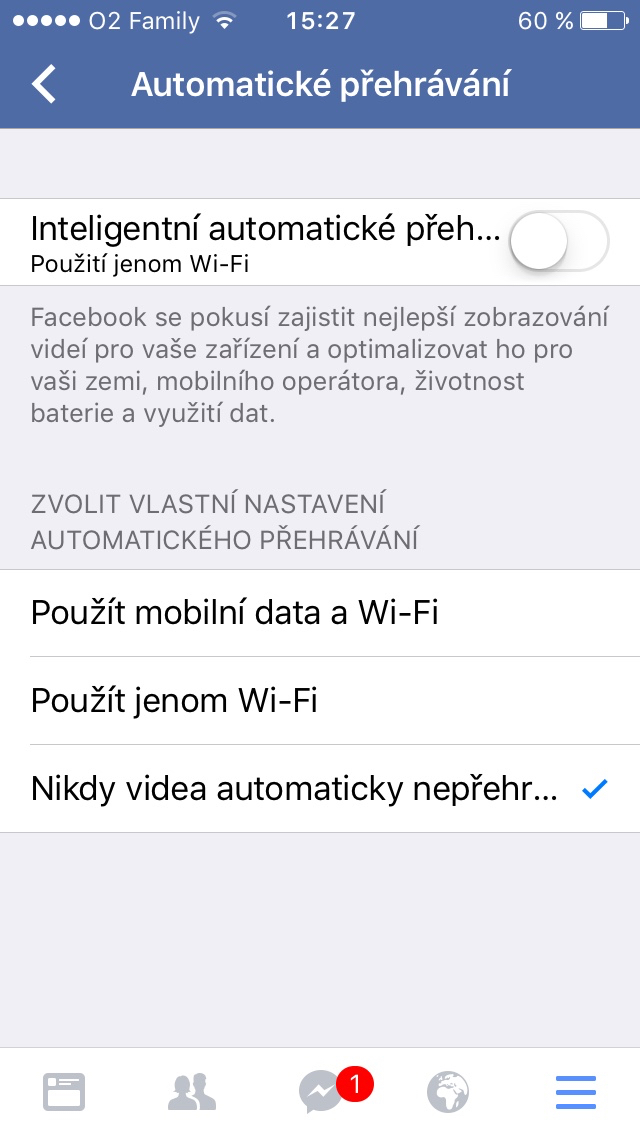This screenshot has width=640, height=1136.
Task: Select Nikdy videa automaticky nepřehrávat option
Action: coord(320,789)
